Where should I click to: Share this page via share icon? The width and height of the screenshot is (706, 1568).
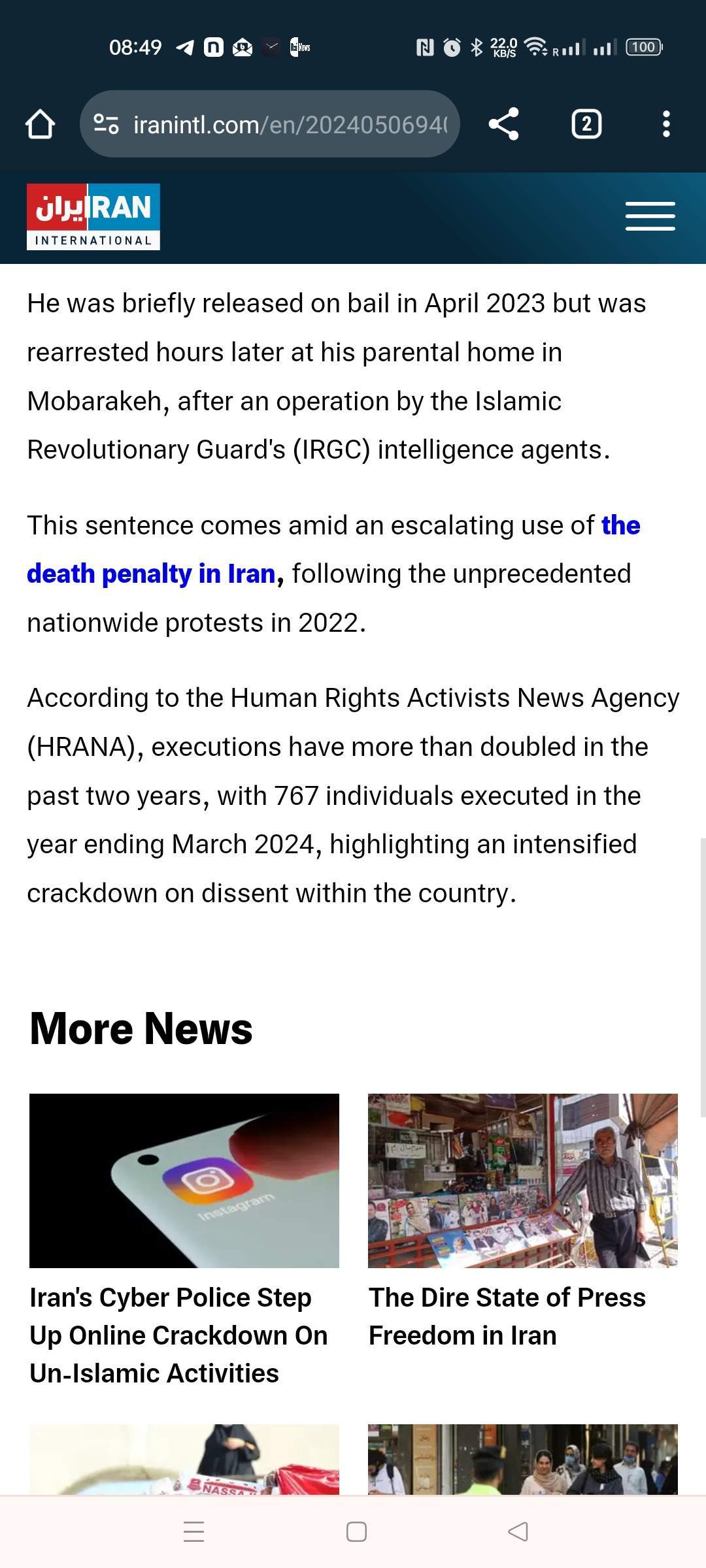click(x=504, y=124)
